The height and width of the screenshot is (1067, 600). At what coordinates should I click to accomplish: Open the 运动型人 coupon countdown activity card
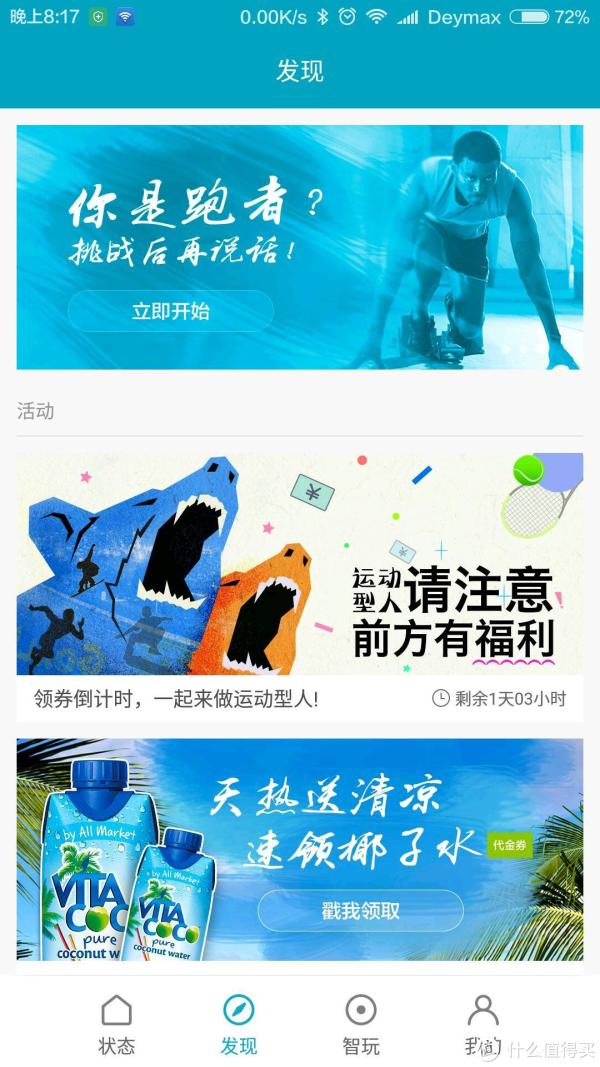[299, 585]
